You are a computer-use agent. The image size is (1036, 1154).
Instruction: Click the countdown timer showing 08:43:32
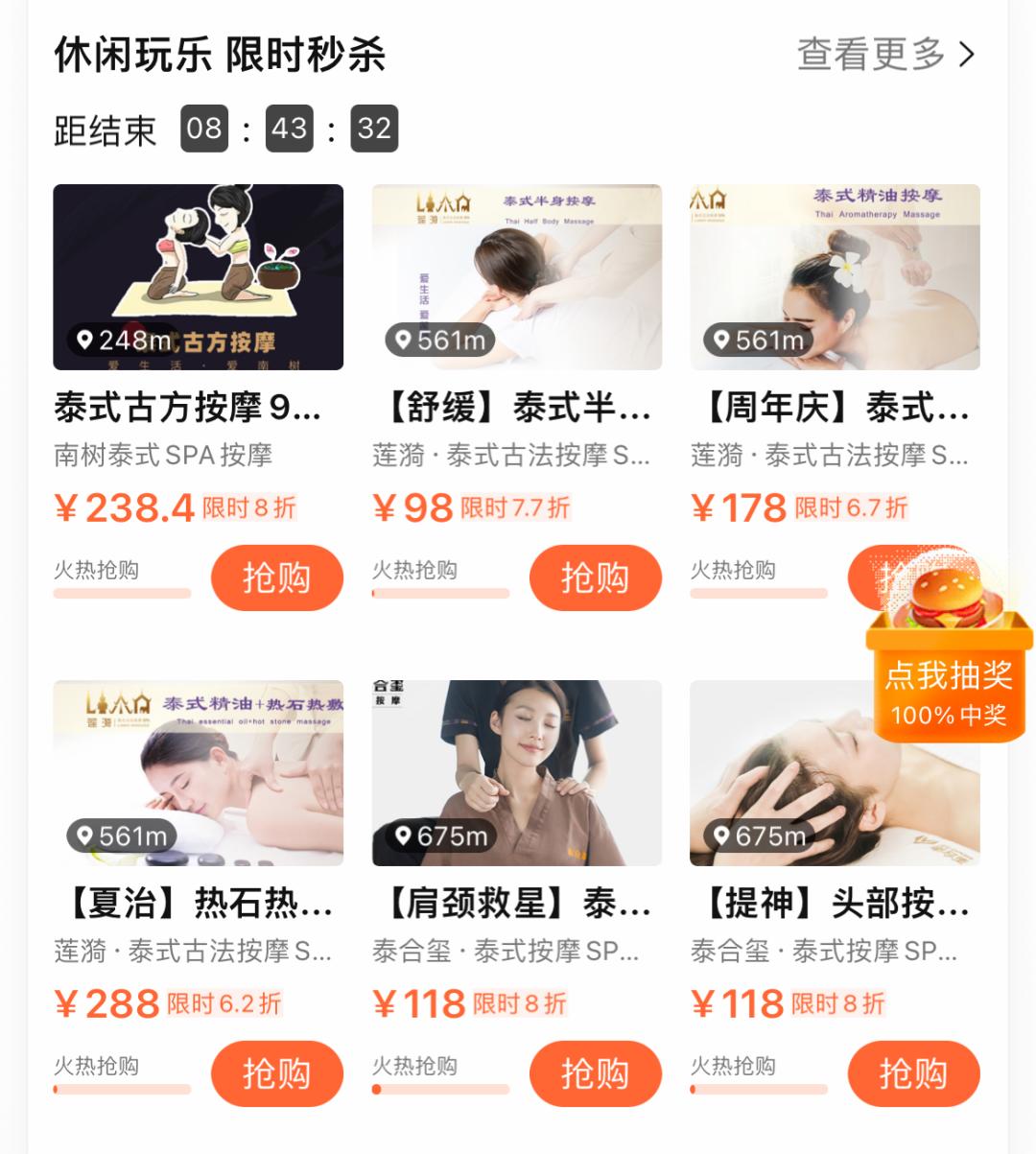(x=288, y=130)
